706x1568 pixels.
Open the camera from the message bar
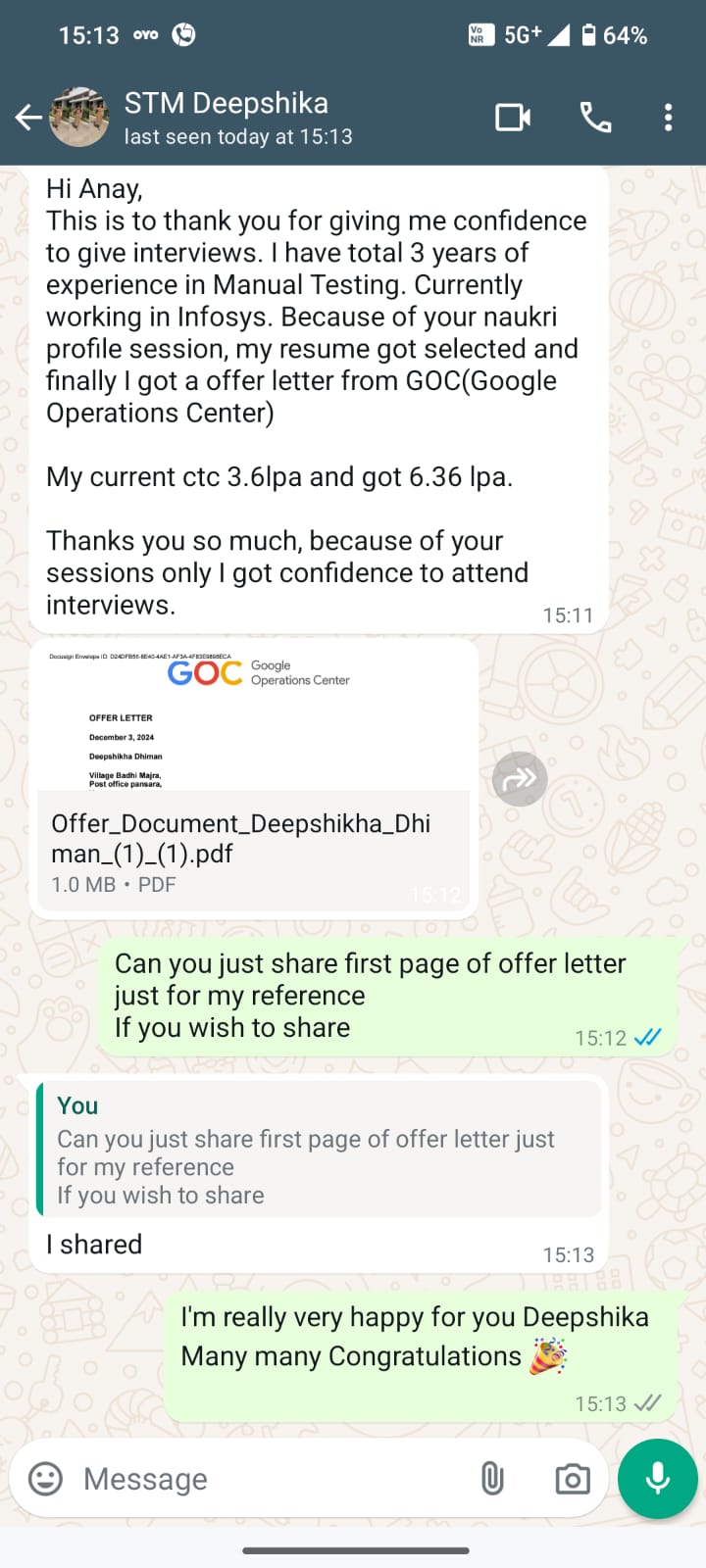(573, 1479)
